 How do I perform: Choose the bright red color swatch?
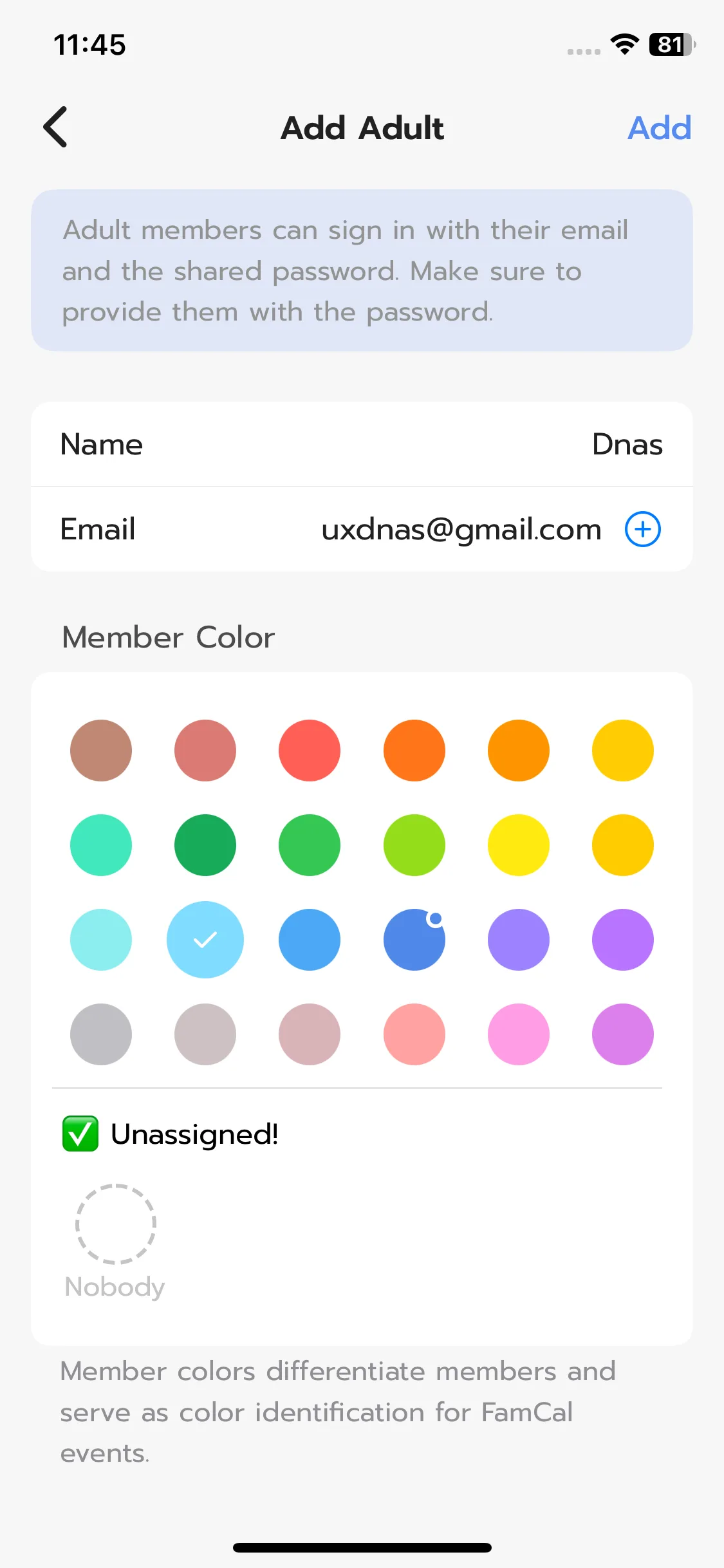(310, 751)
